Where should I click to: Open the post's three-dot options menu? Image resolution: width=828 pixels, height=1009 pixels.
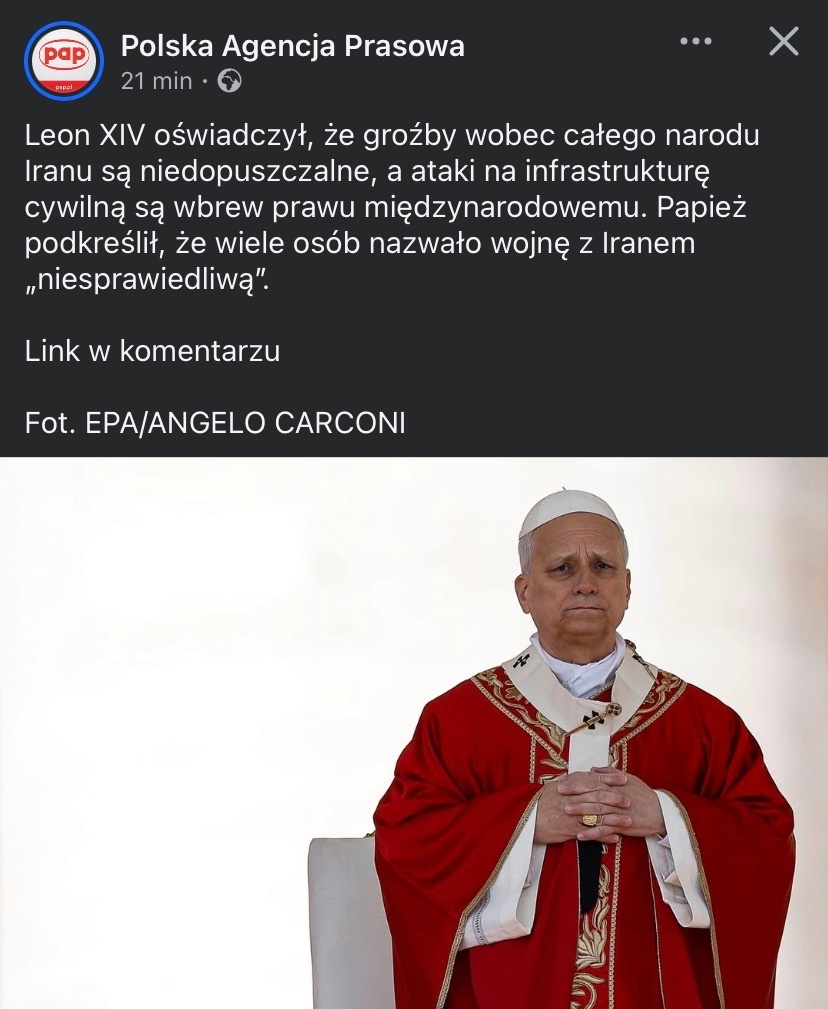(695, 41)
